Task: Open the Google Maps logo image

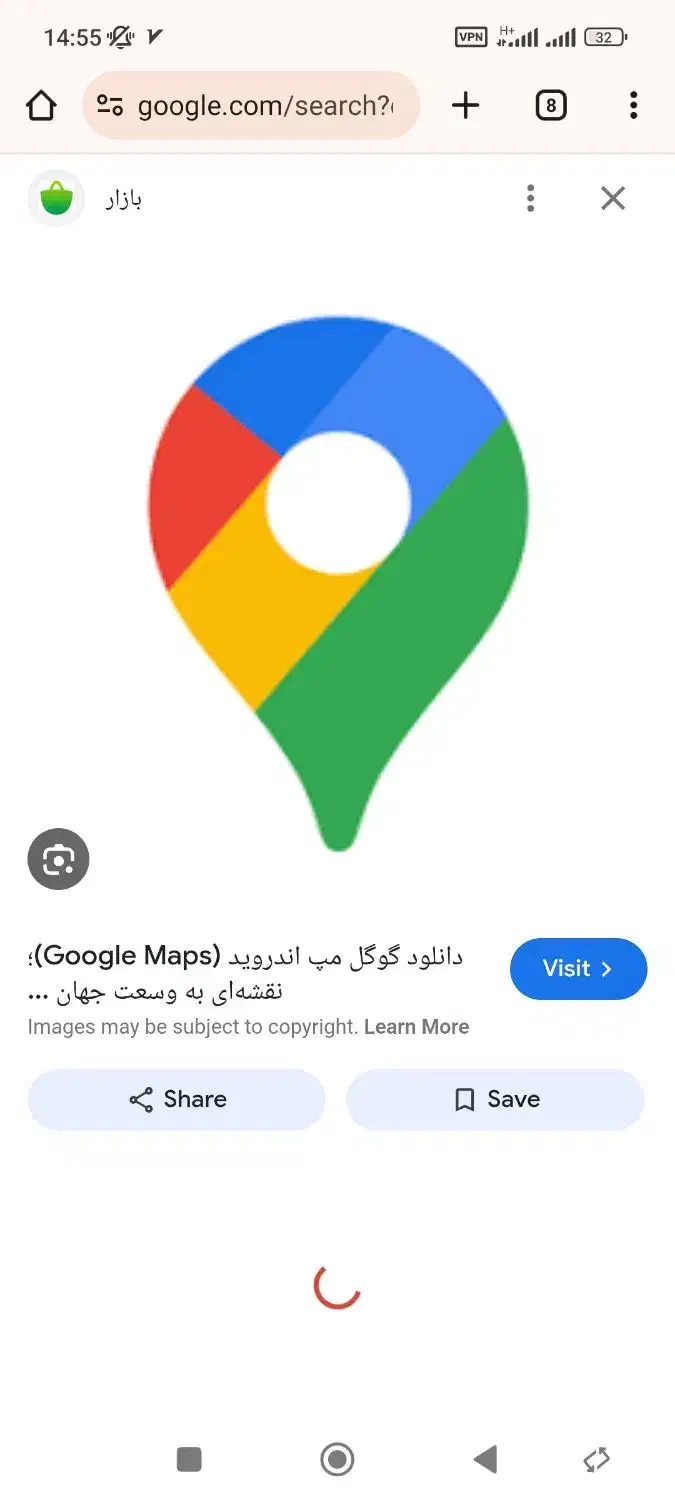Action: point(338,582)
